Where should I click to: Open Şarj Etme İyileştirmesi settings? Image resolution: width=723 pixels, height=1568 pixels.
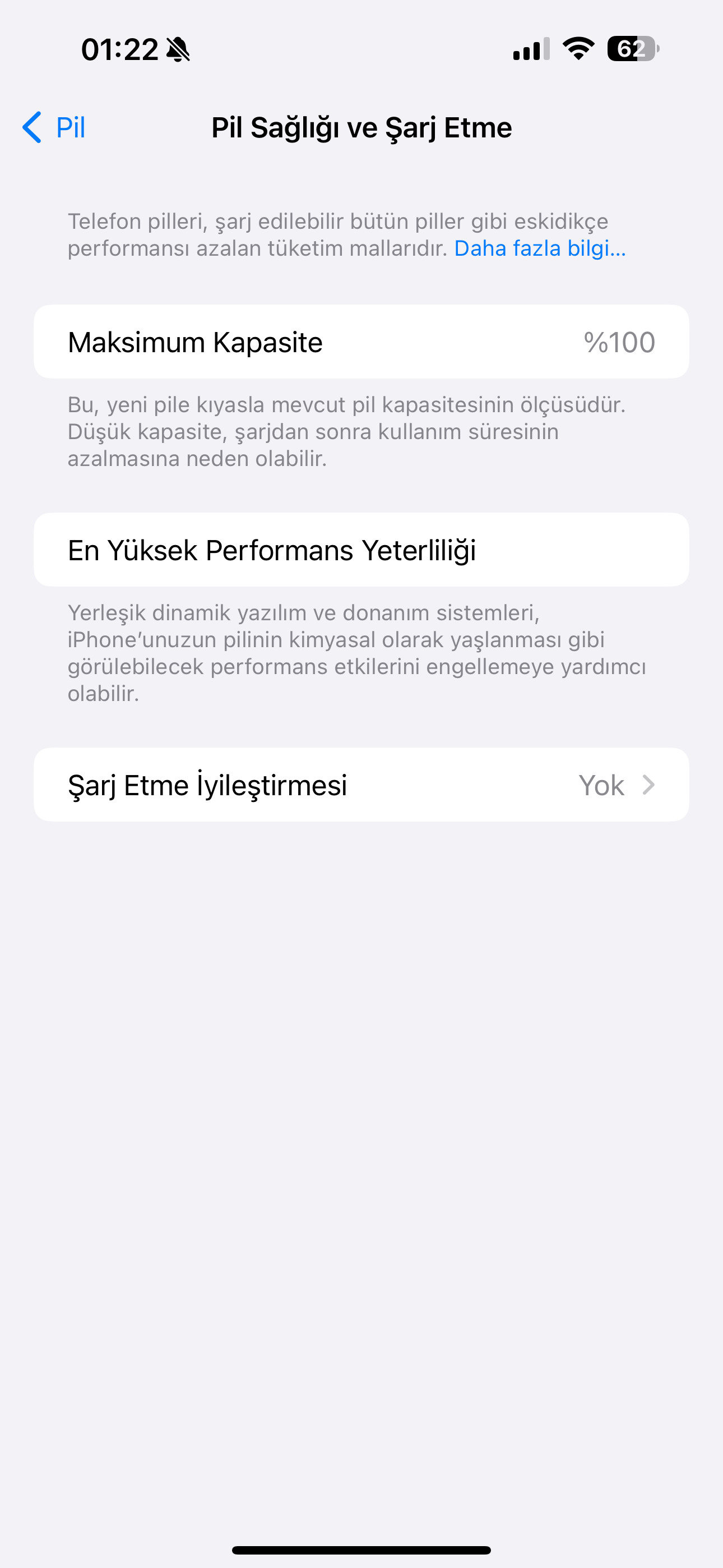[361, 785]
